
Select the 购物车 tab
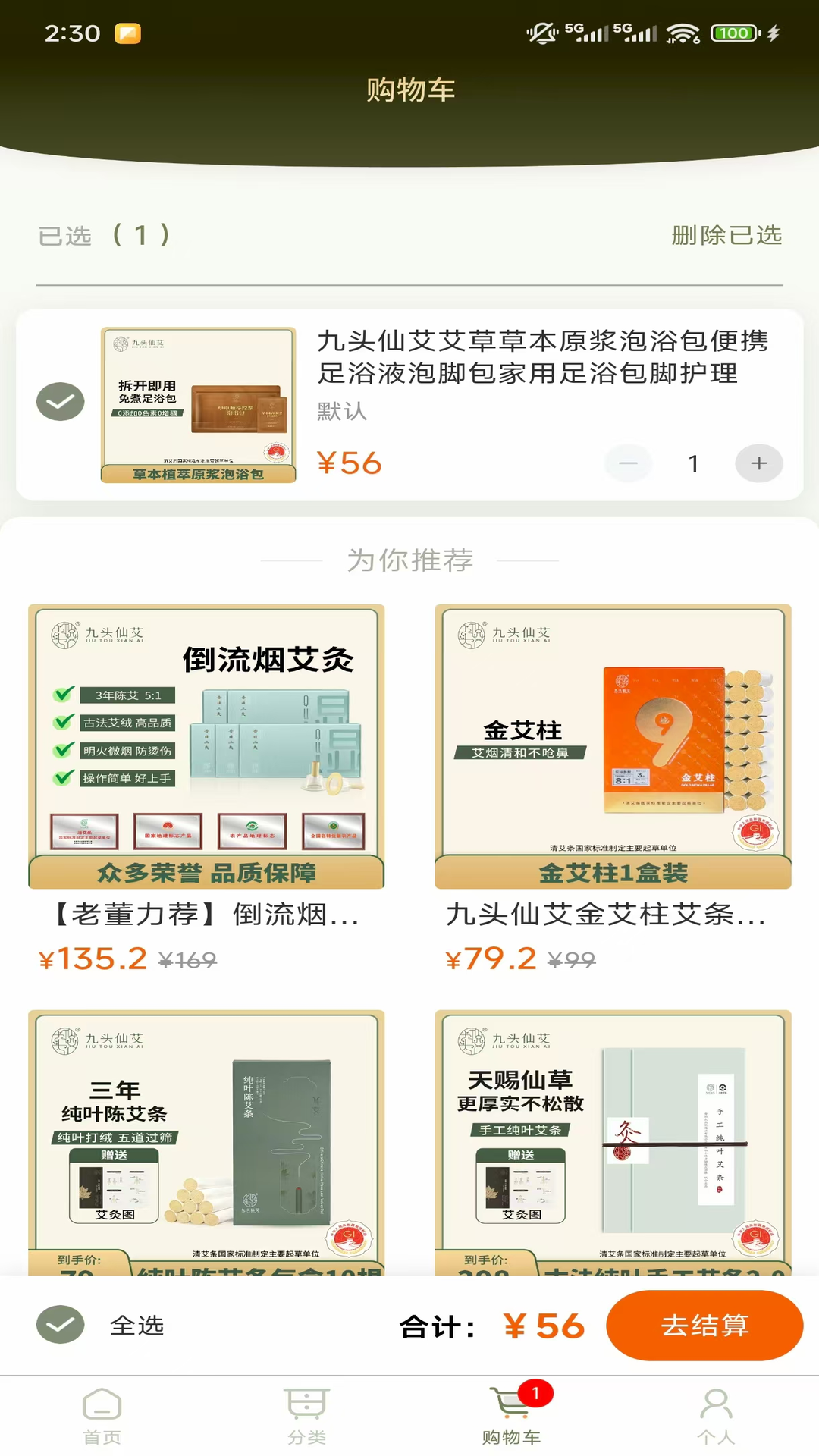pyautogui.click(x=512, y=1415)
